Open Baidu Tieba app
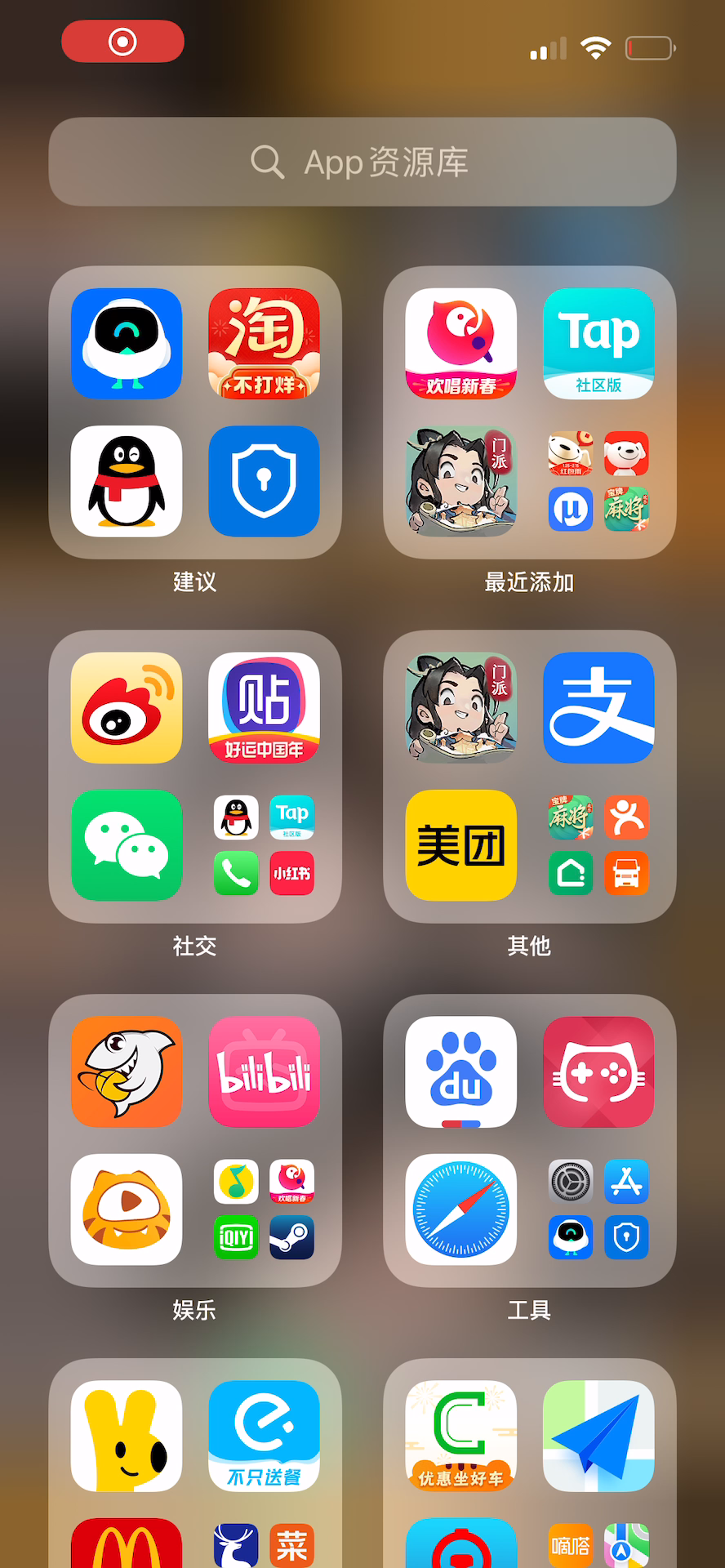Viewport: 725px width, 1568px height. pyautogui.click(x=264, y=708)
